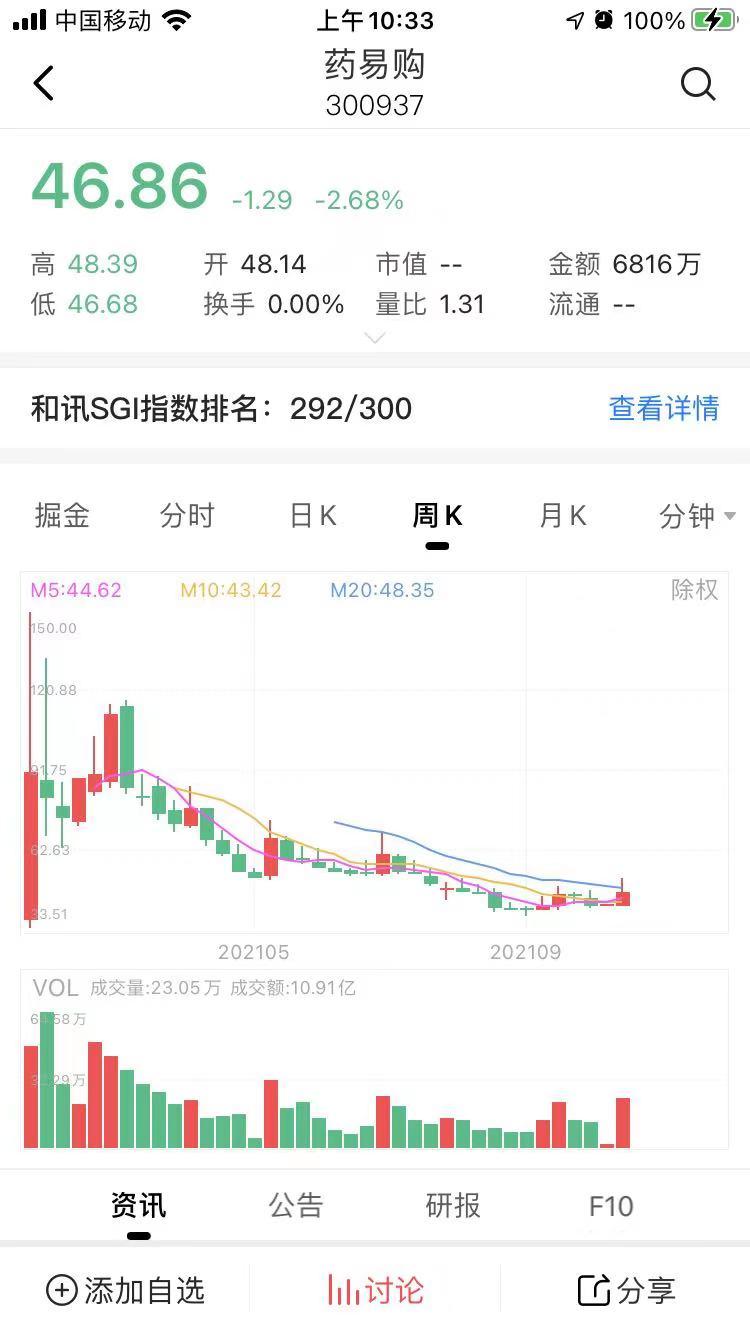Image resolution: width=750 pixels, height=1334 pixels.
Task: Expand more quote details with the chevron
Action: 375,338
